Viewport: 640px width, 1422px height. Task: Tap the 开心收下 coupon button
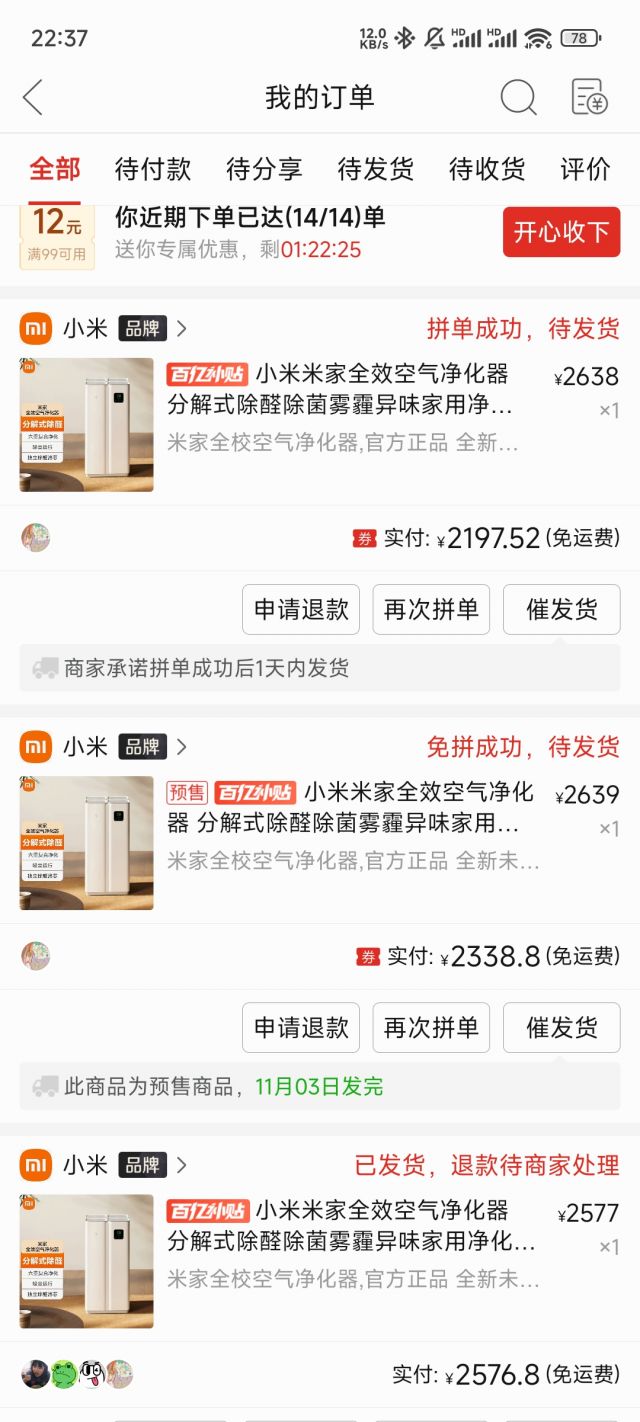point(561,232)
